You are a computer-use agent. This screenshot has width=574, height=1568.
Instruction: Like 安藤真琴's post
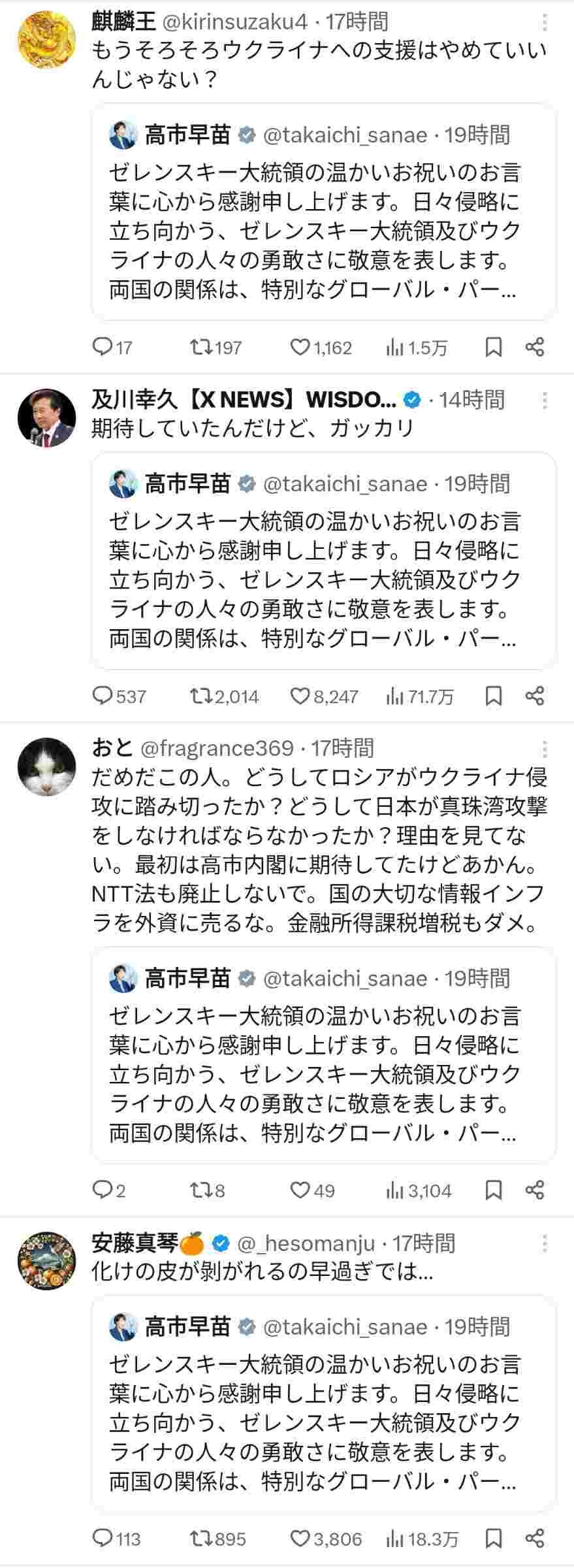coord(300,1539)
